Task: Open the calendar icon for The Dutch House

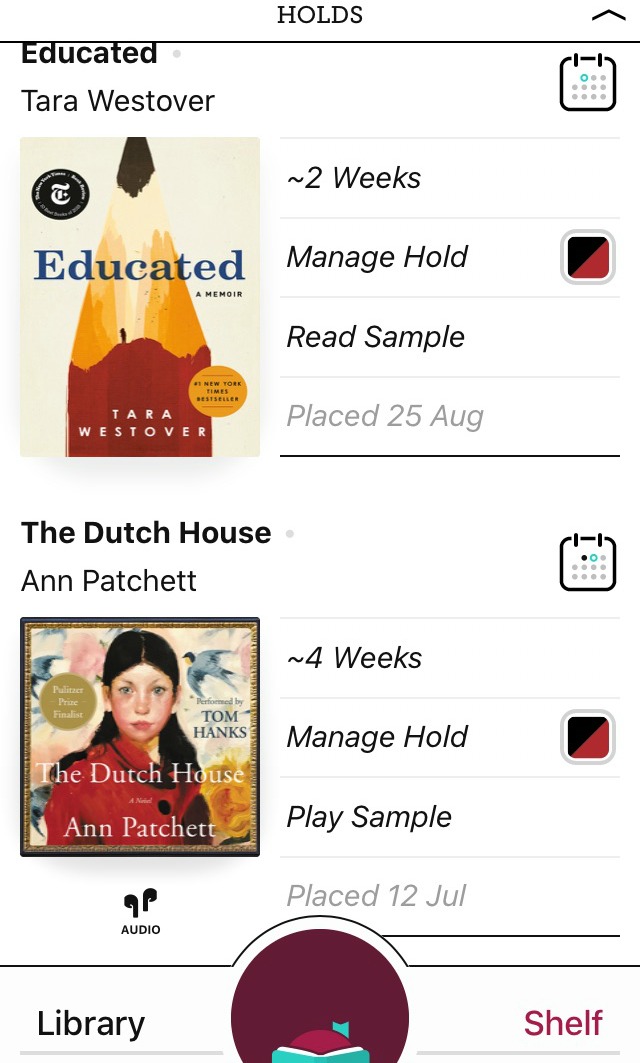Action: tap(588, 563)
